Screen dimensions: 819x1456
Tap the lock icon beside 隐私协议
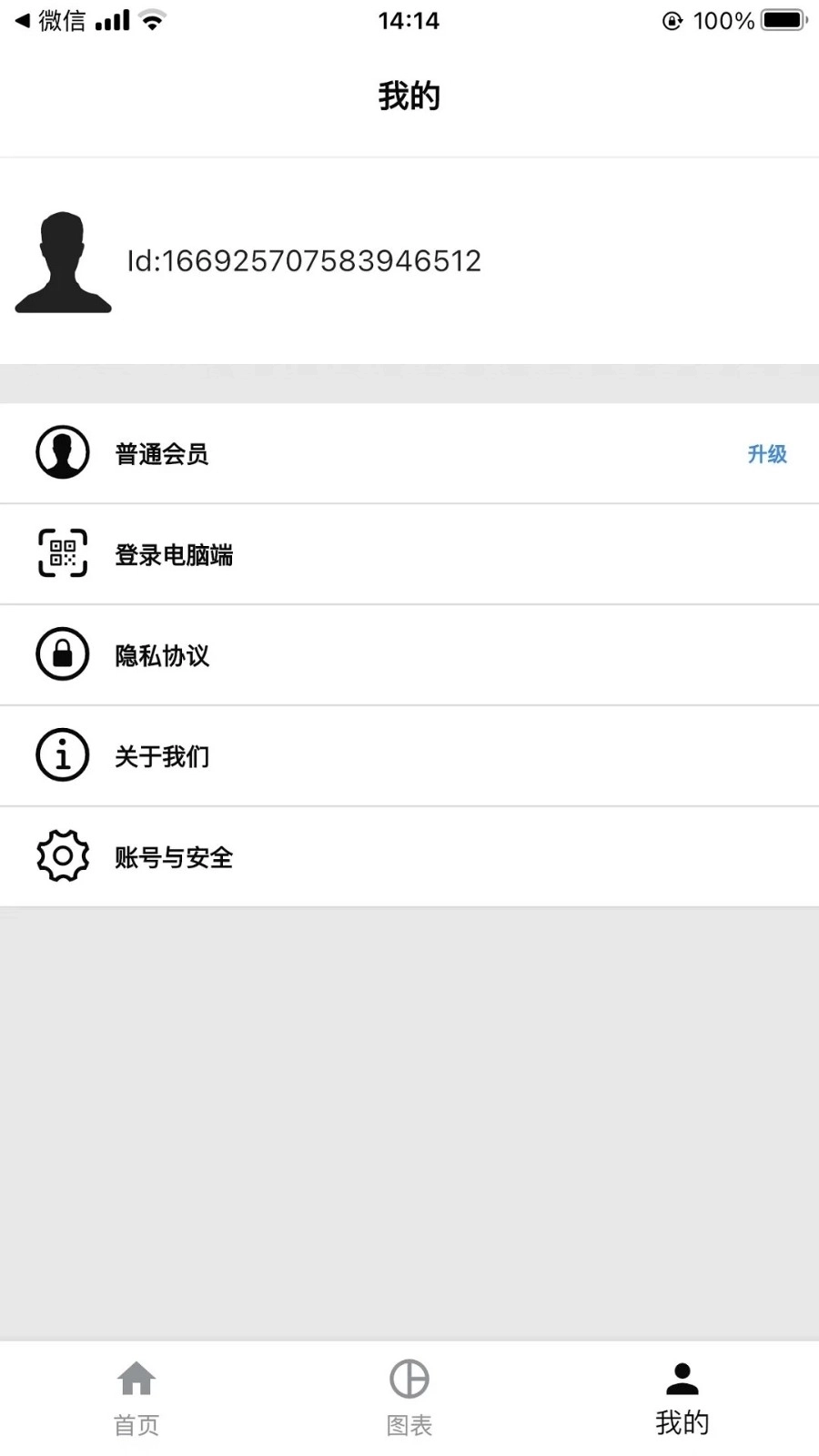tap(61, 654)
